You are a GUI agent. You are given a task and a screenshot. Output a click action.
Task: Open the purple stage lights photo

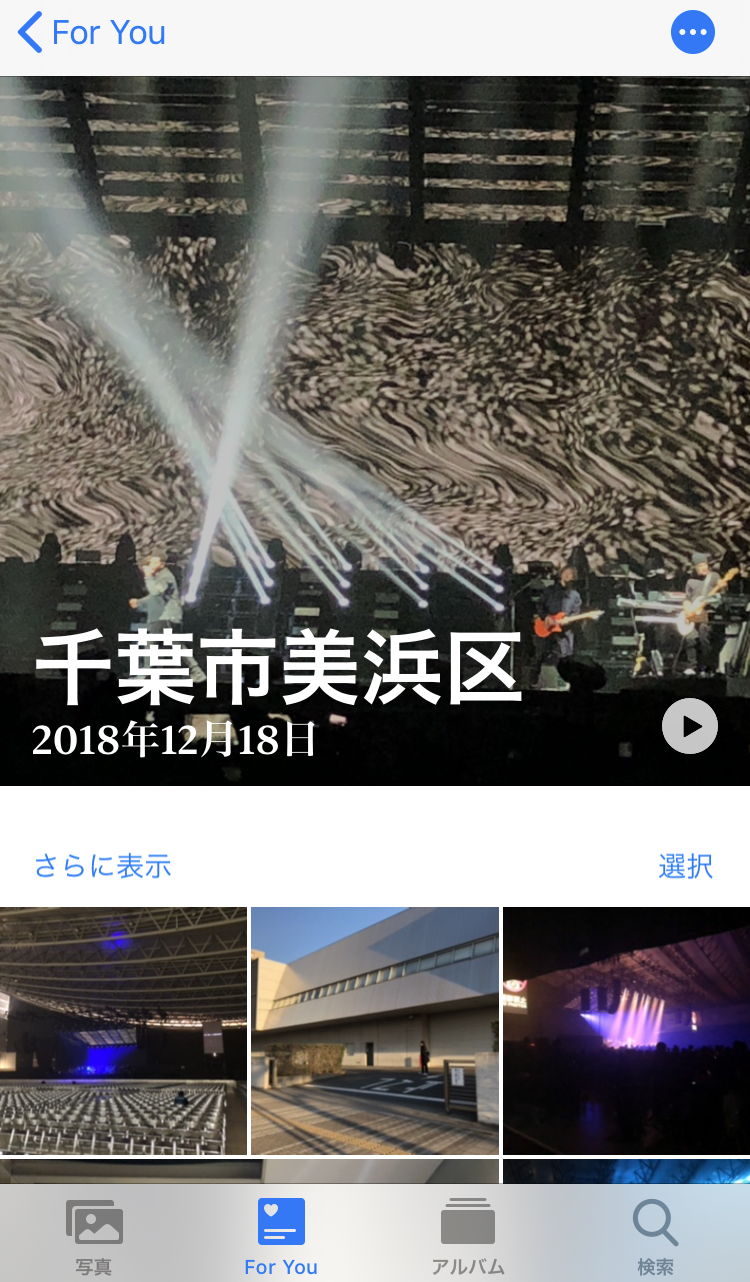pyautogui.click(x=627, y=1030)
